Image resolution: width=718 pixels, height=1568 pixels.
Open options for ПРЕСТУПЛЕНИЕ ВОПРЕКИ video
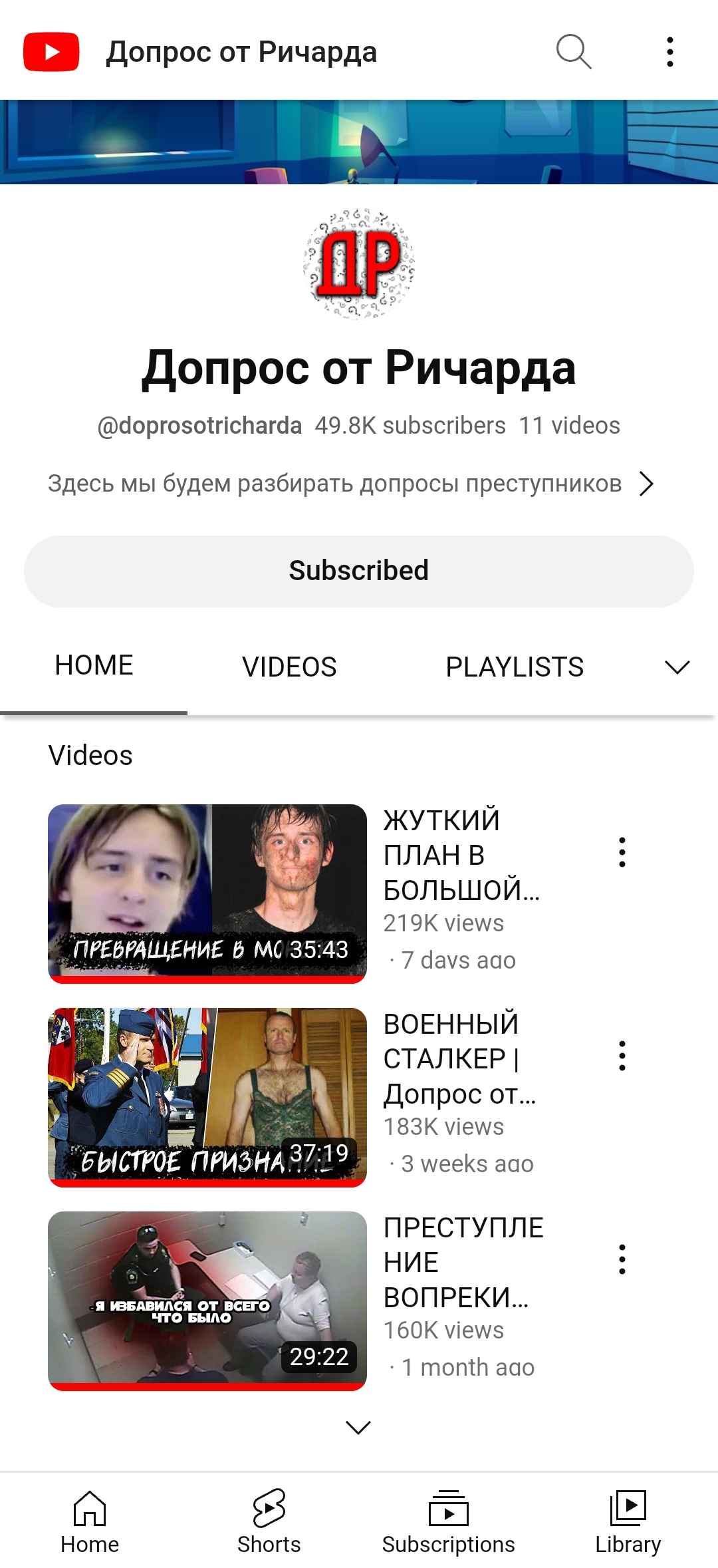coord(622,1259)
